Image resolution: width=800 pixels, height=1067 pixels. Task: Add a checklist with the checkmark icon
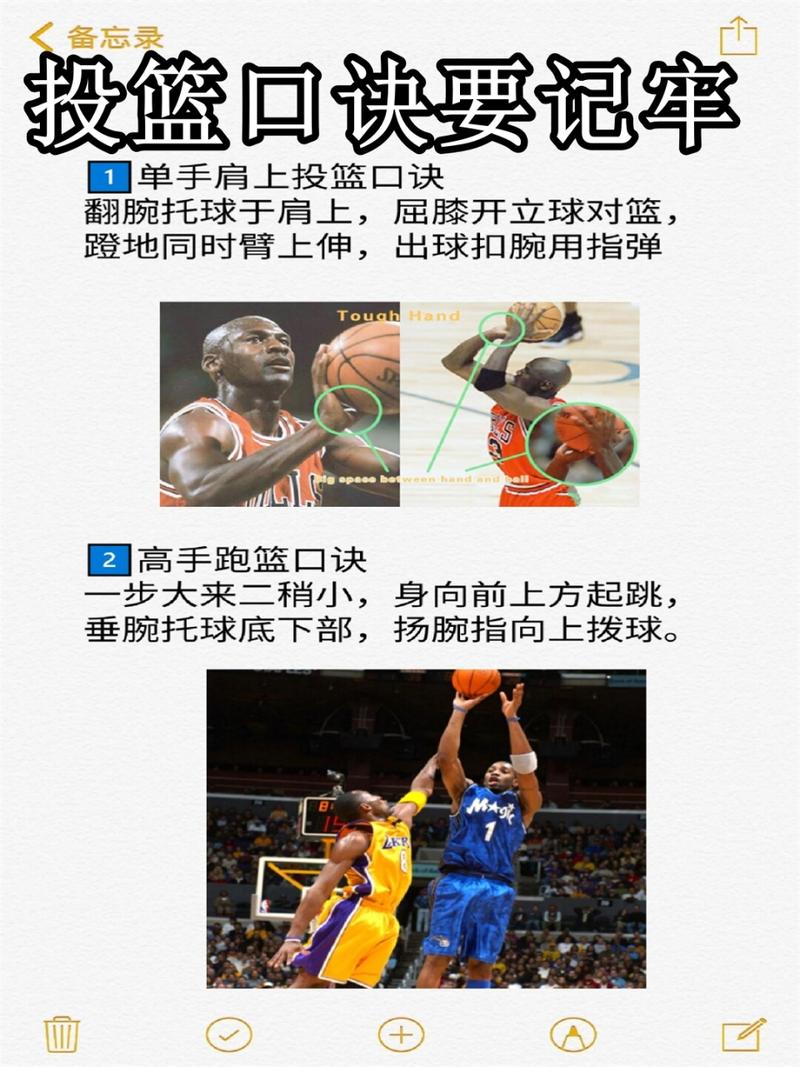click(229, 1034)
